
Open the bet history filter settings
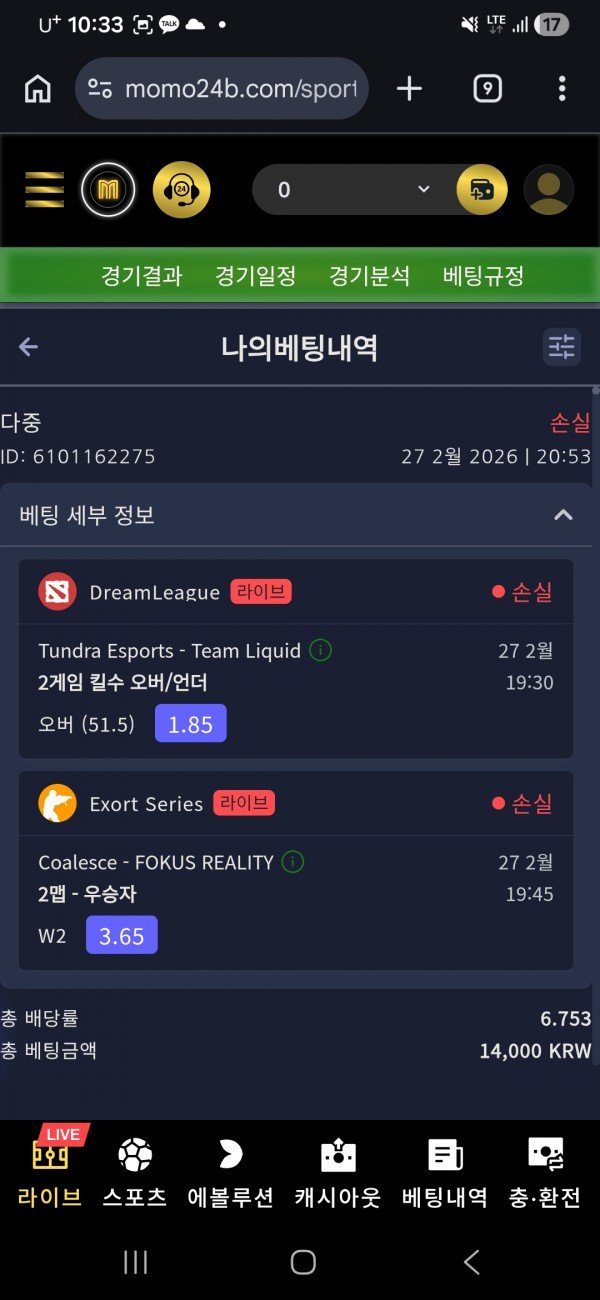pos(562,347)
